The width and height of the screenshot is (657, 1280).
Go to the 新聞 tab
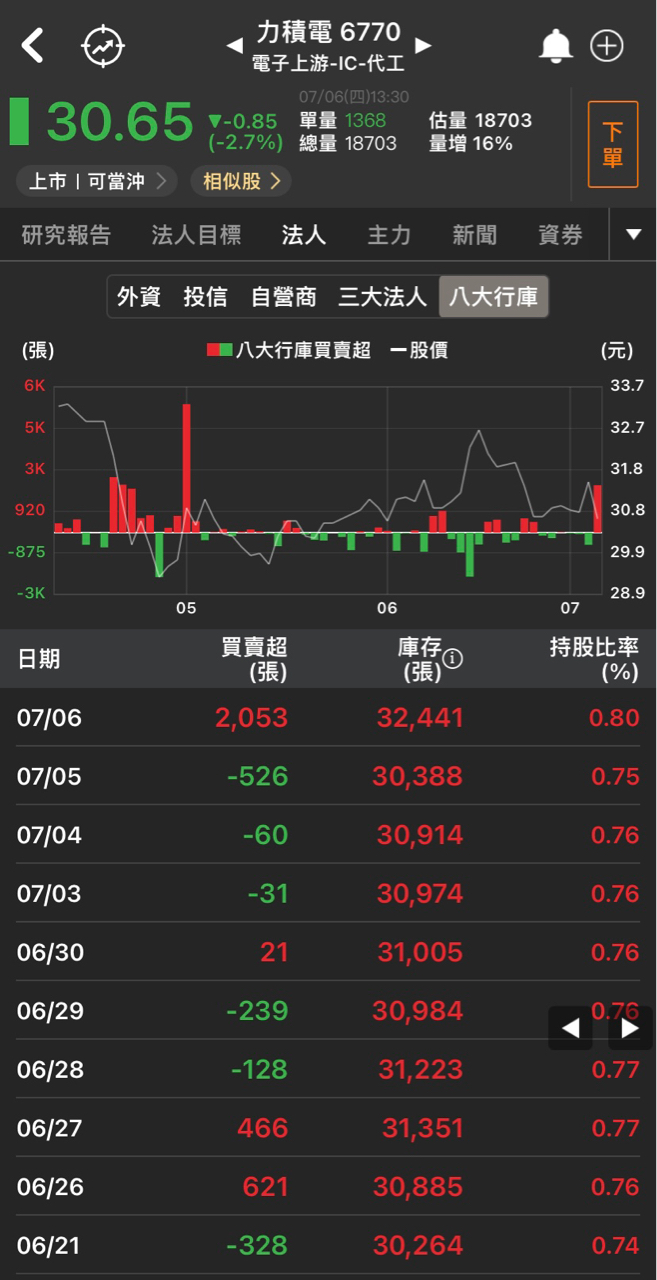474,235
